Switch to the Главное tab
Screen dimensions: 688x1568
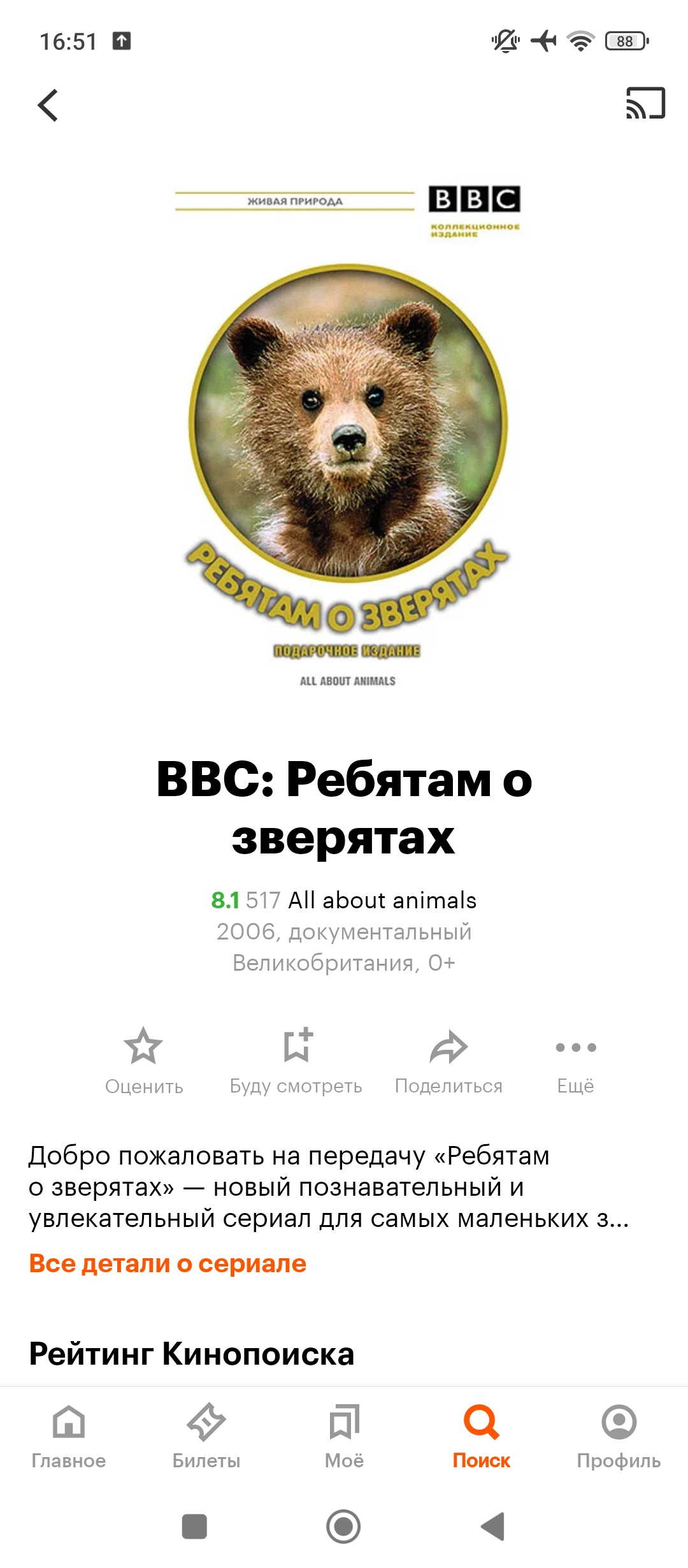point(69,1434)
